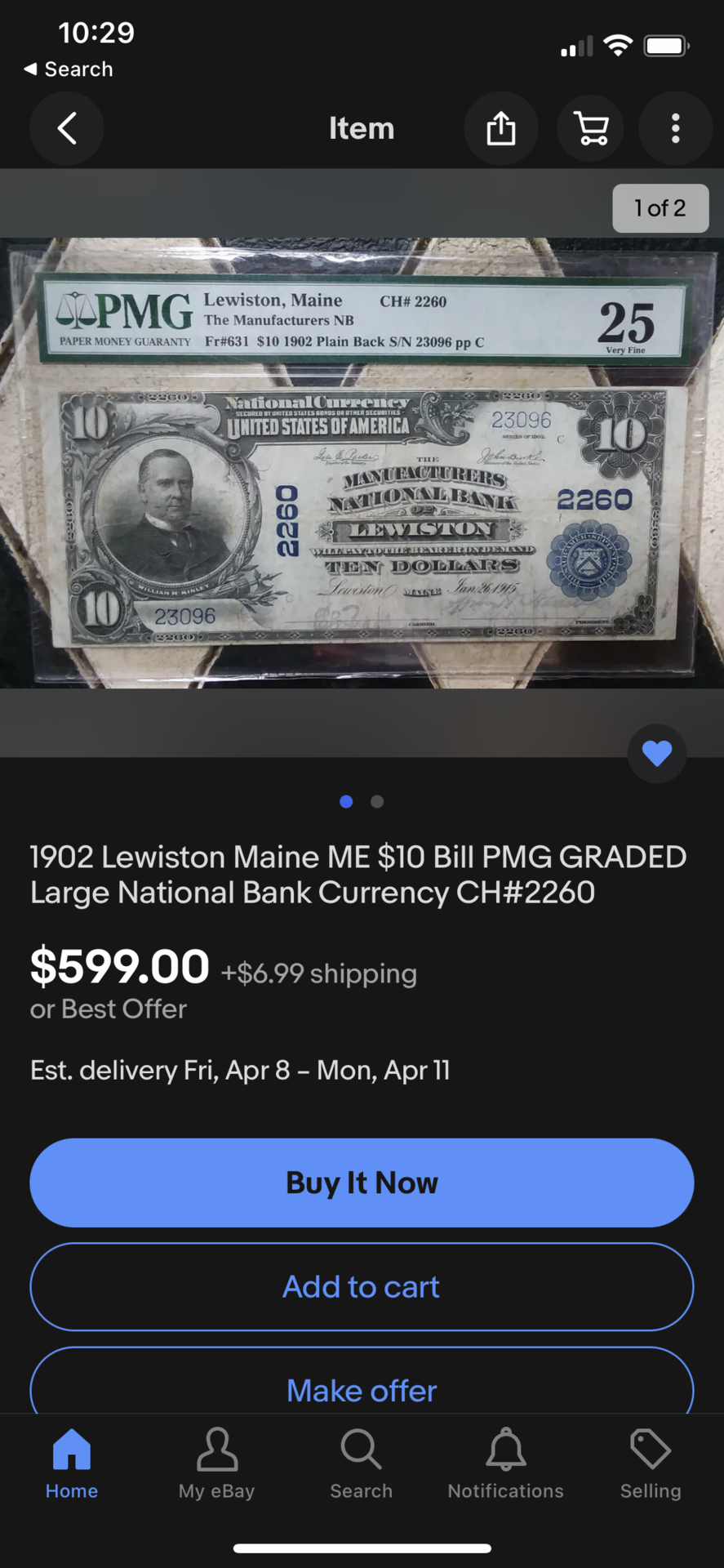Share this listing
Screen dimensions: 724x1568
tap(500, 128)
